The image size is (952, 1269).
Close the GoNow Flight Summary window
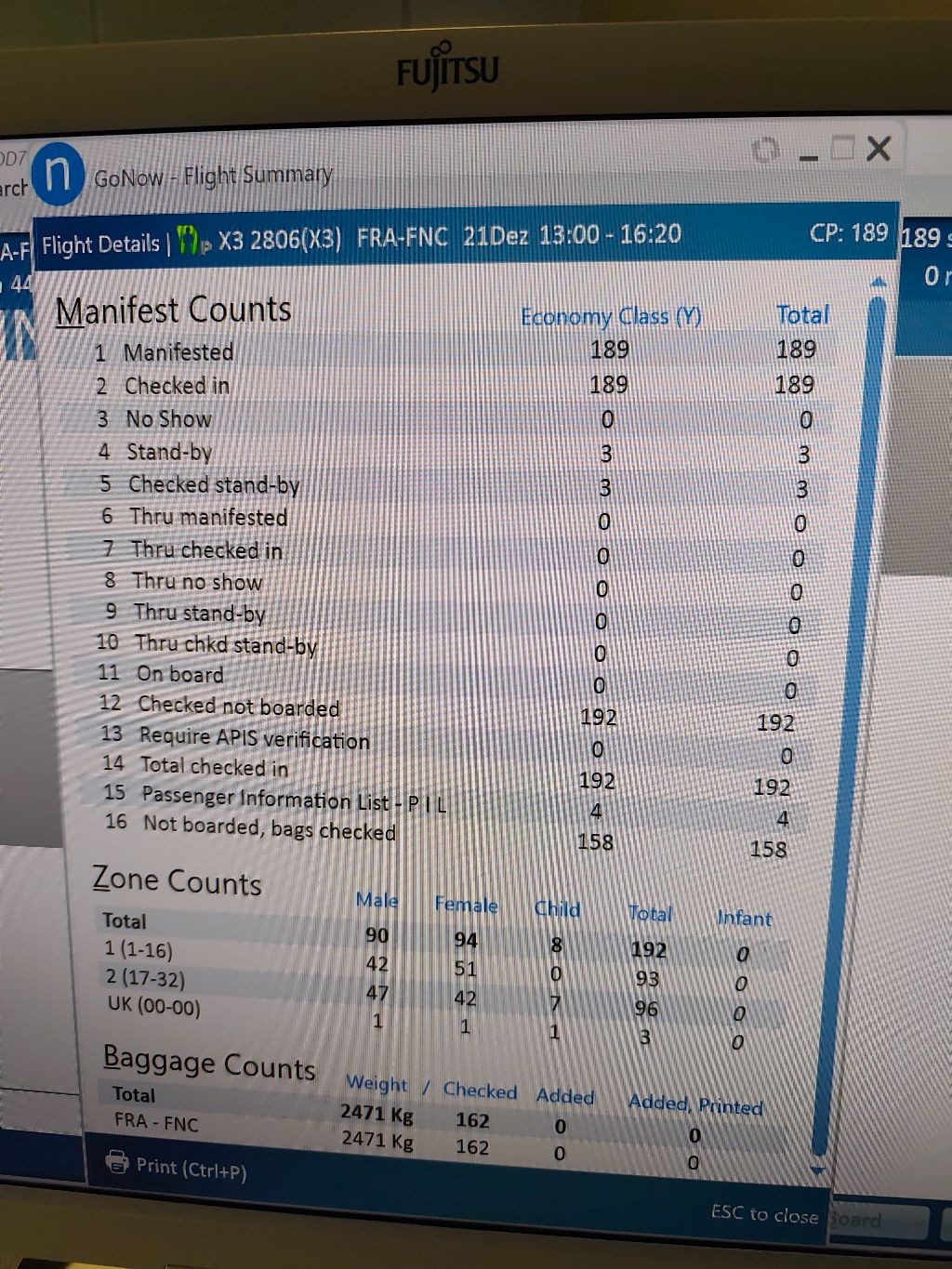(879, 149)
